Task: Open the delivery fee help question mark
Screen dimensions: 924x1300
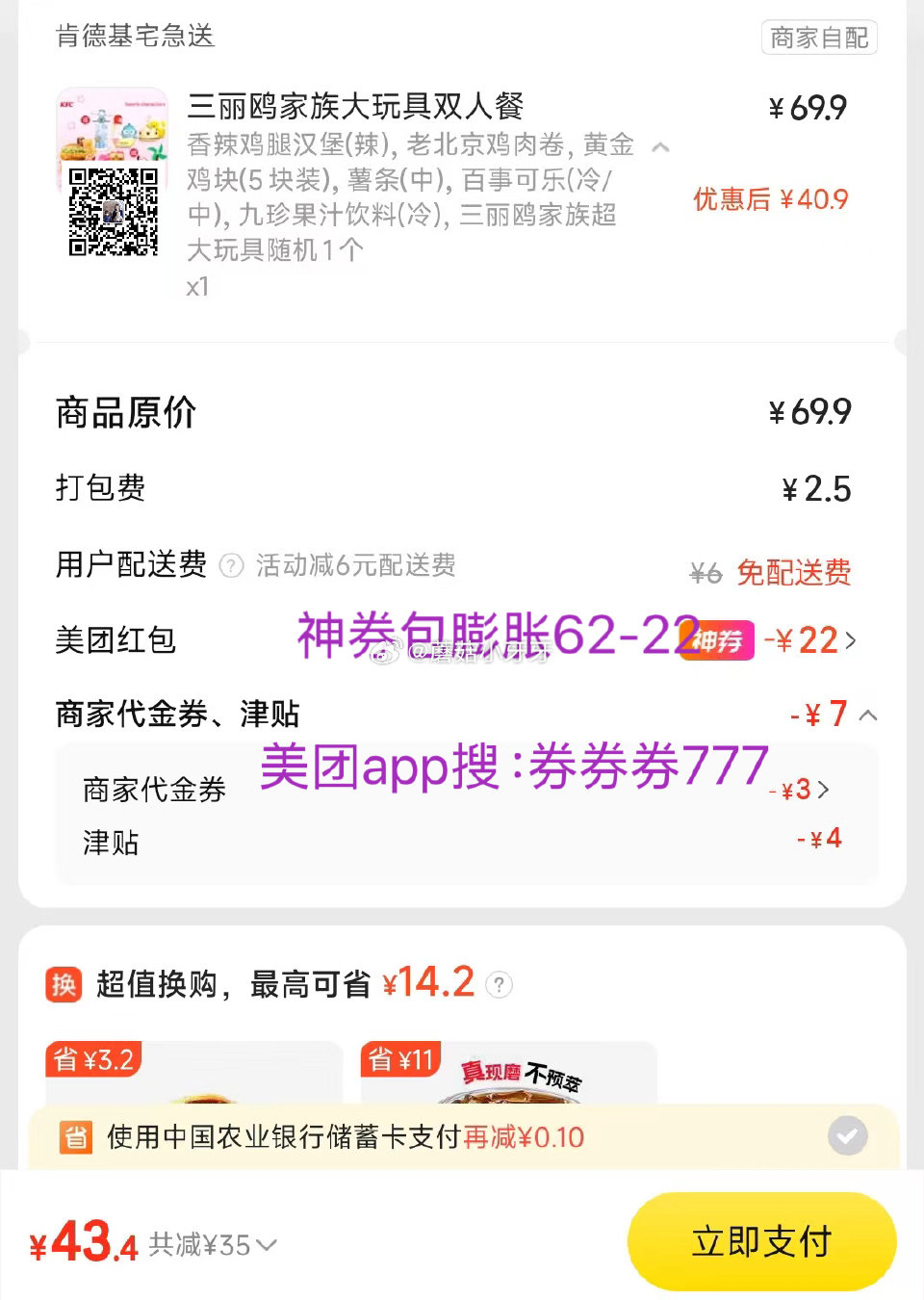Action: click(x=230, y=565)
